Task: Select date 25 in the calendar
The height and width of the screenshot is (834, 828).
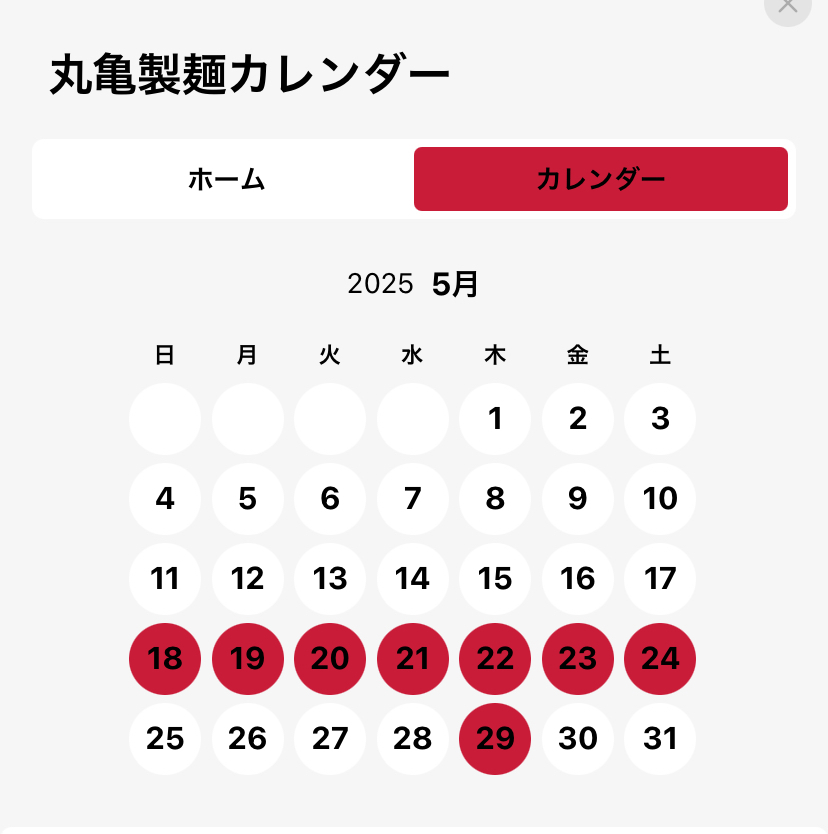Action: [165, 739]
